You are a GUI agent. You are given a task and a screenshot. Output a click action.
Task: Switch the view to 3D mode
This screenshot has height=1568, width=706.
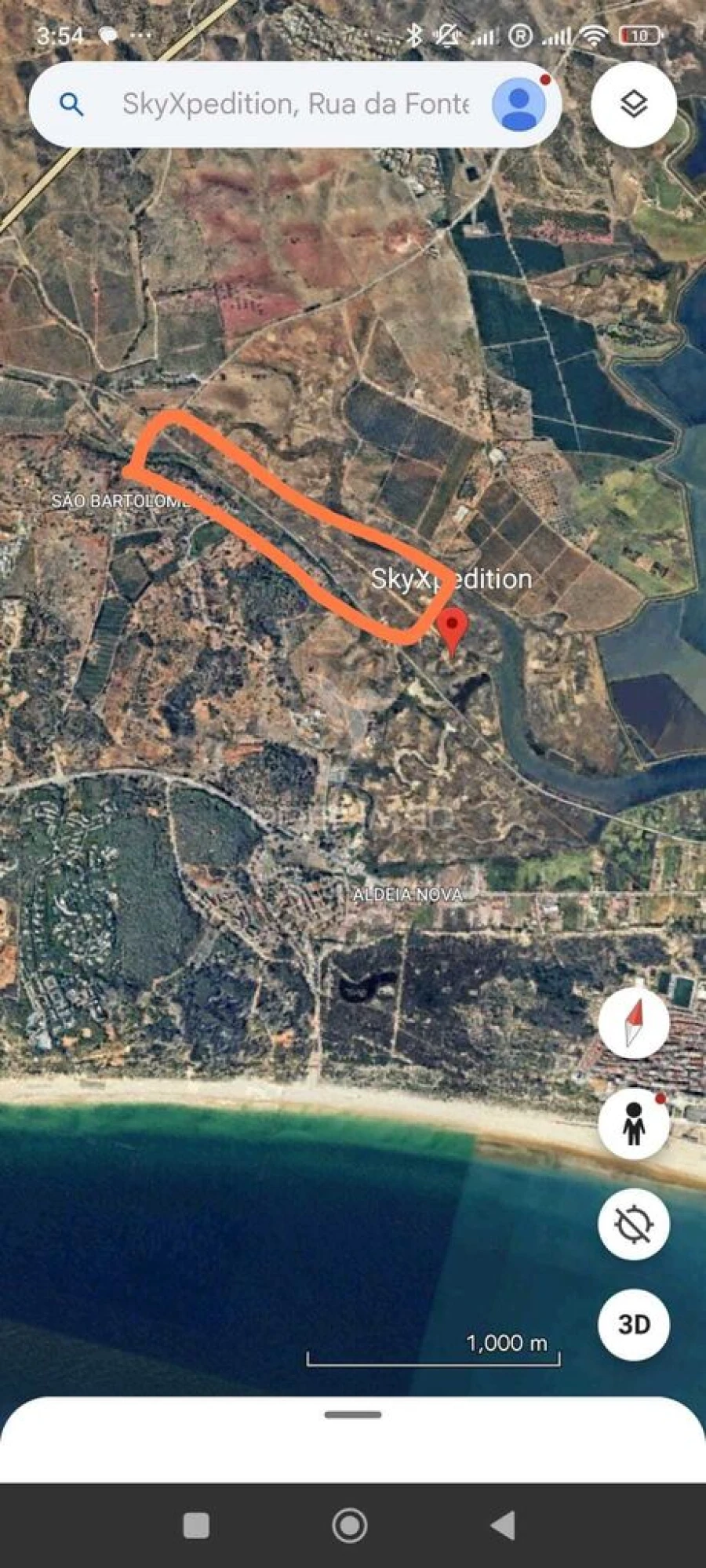[633, 1324]
